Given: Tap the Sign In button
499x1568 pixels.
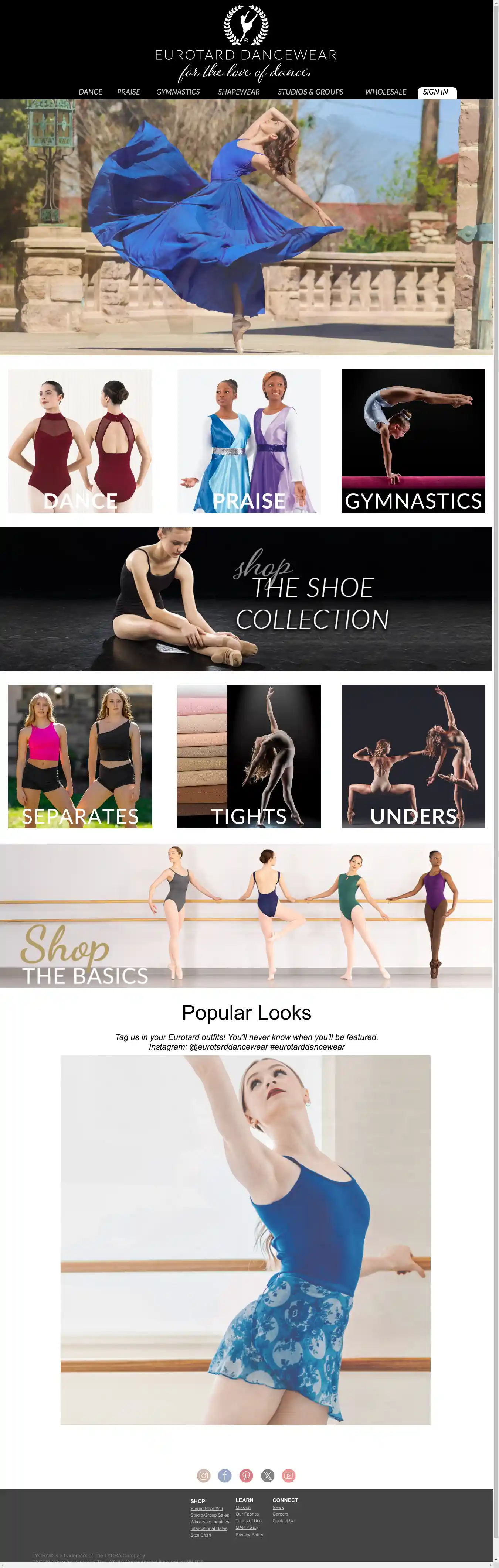Looking at the screenshot, I should click(x=436, y=92).
